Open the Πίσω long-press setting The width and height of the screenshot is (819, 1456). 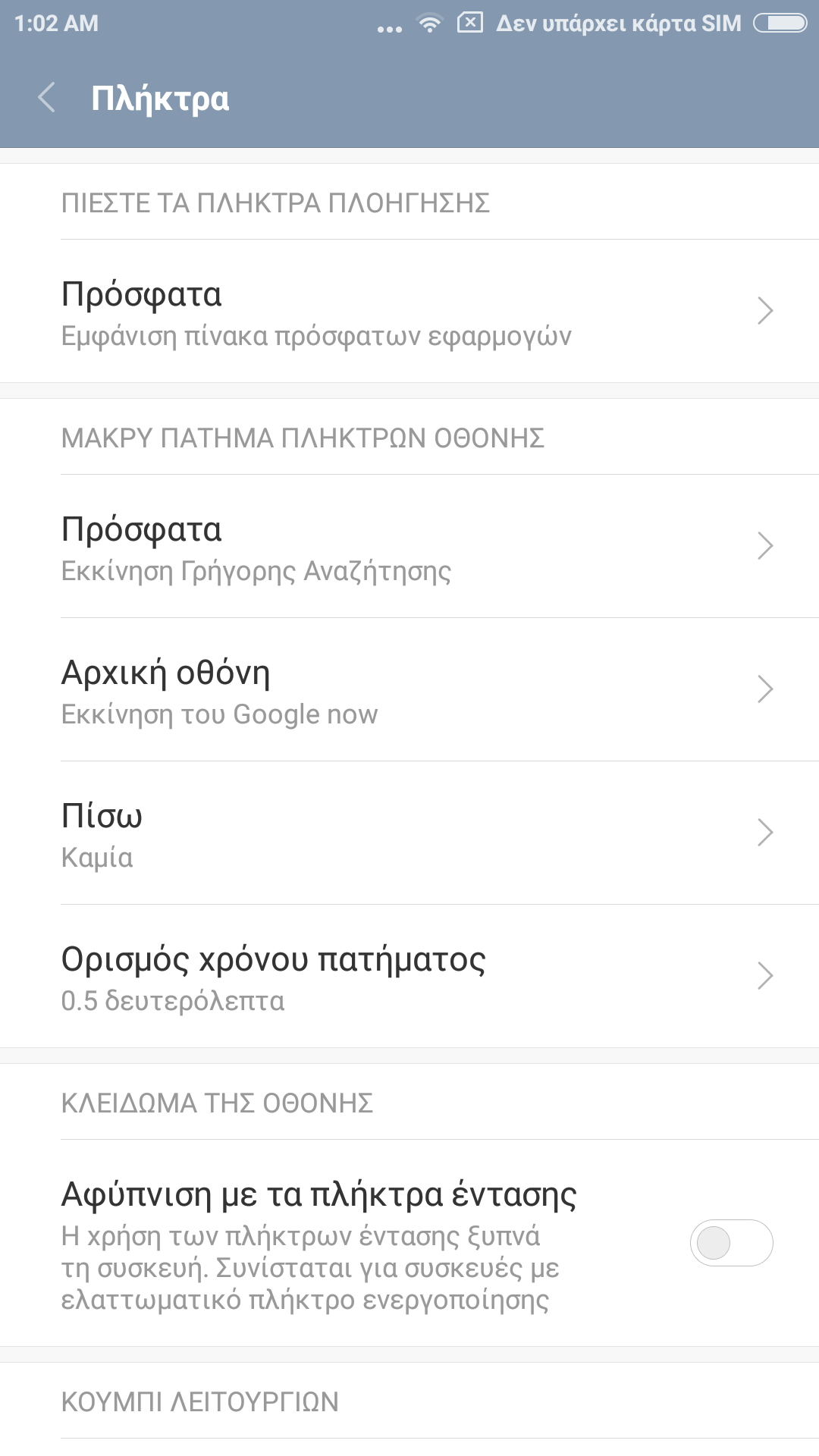point(409,833)
